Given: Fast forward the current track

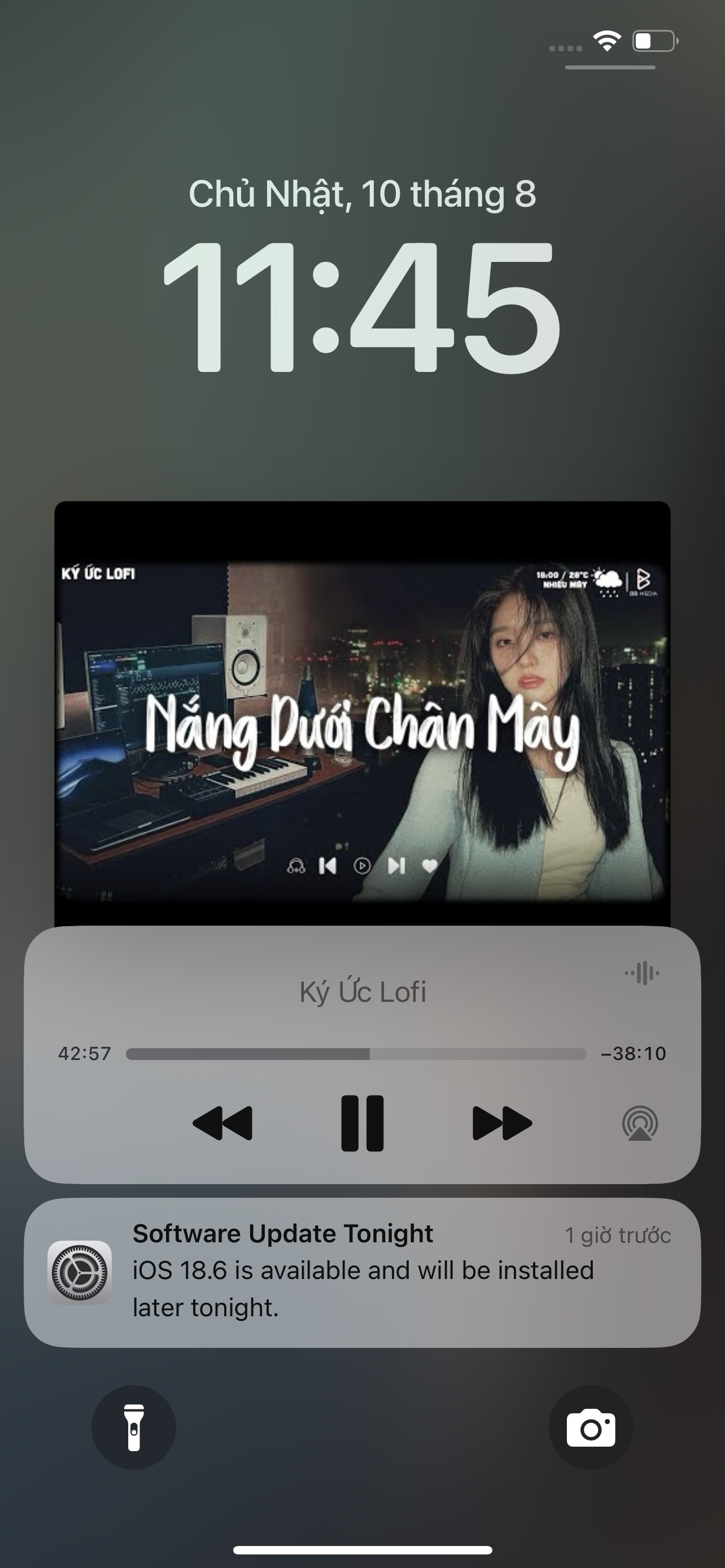Looking at the screenshot, I should [x=502, y=1123].
